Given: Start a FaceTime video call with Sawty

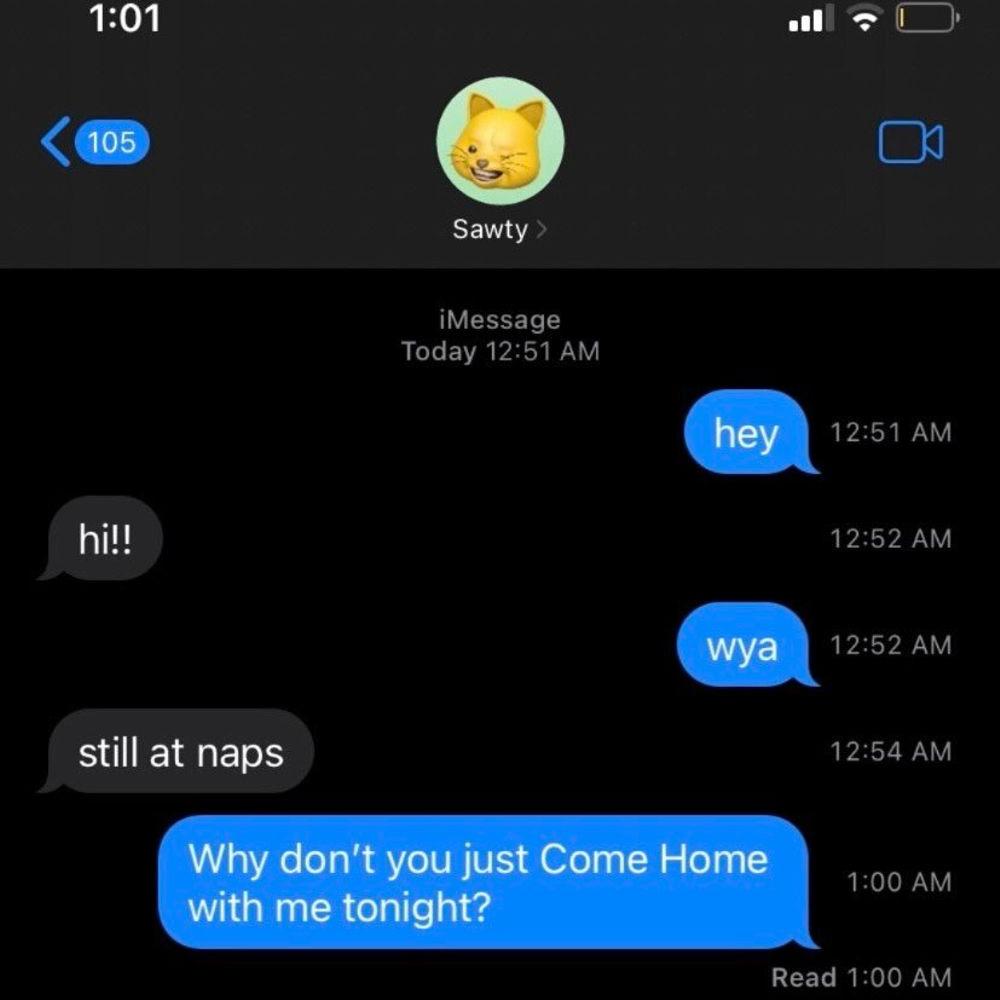Looking at the screenshot, I should point(909,142).
